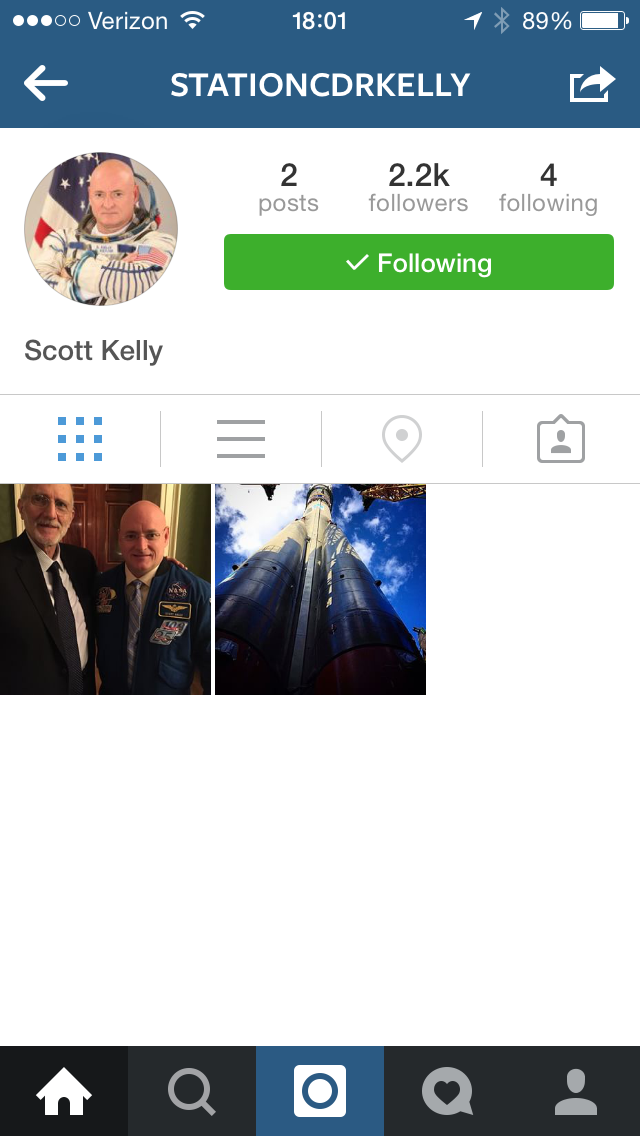
Task: Open the Explore search tab
Action: coord(192,1091)
